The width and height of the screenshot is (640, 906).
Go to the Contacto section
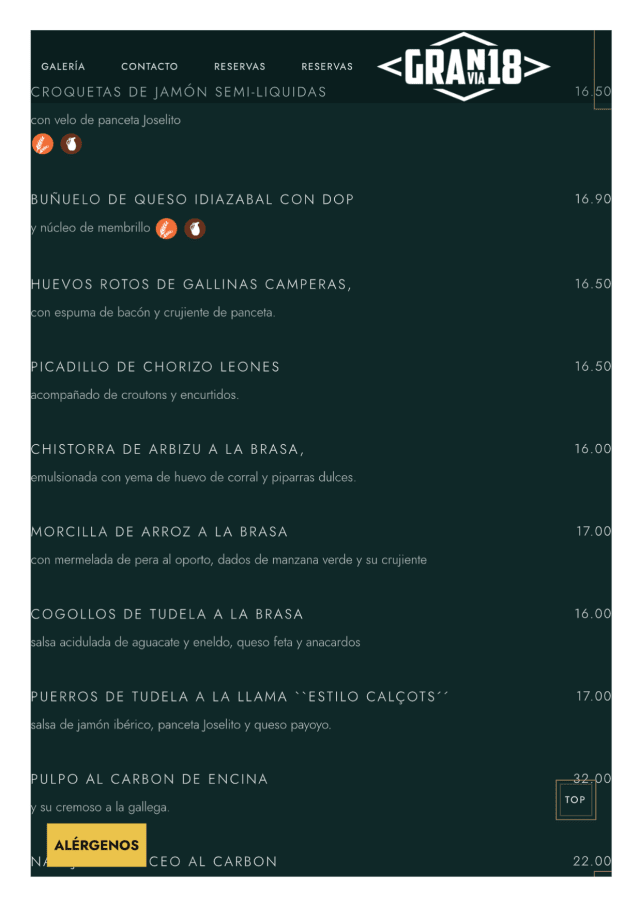(149, 67)
